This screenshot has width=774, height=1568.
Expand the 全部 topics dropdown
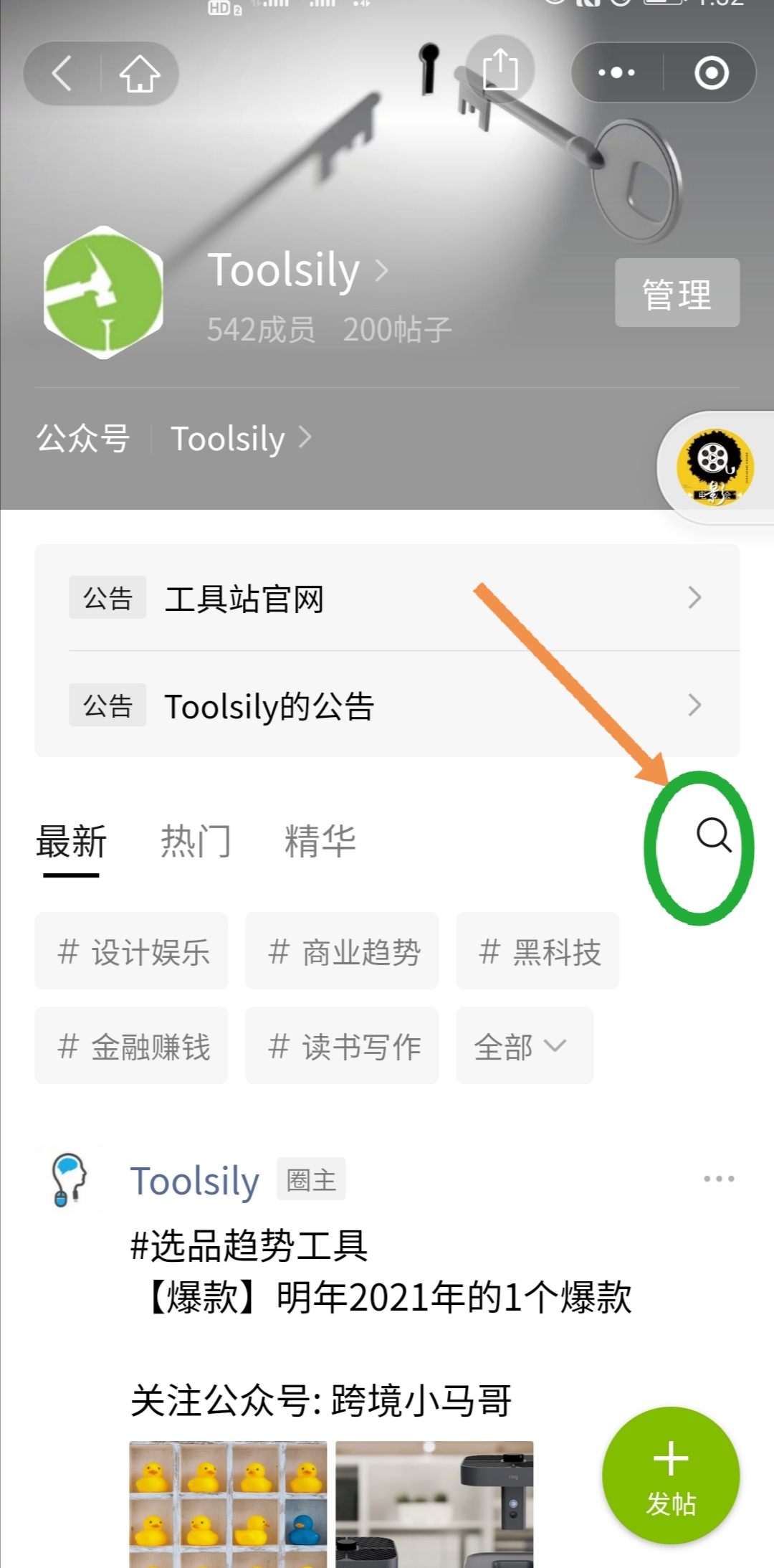tap(524, 1046)
